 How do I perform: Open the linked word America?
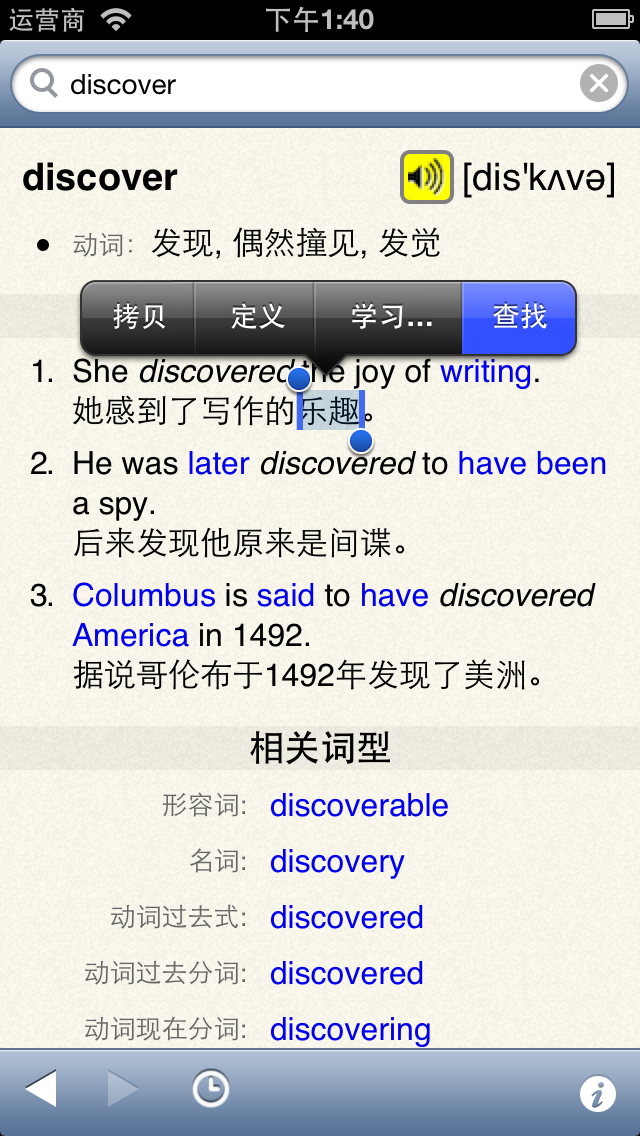click(131, 636)
